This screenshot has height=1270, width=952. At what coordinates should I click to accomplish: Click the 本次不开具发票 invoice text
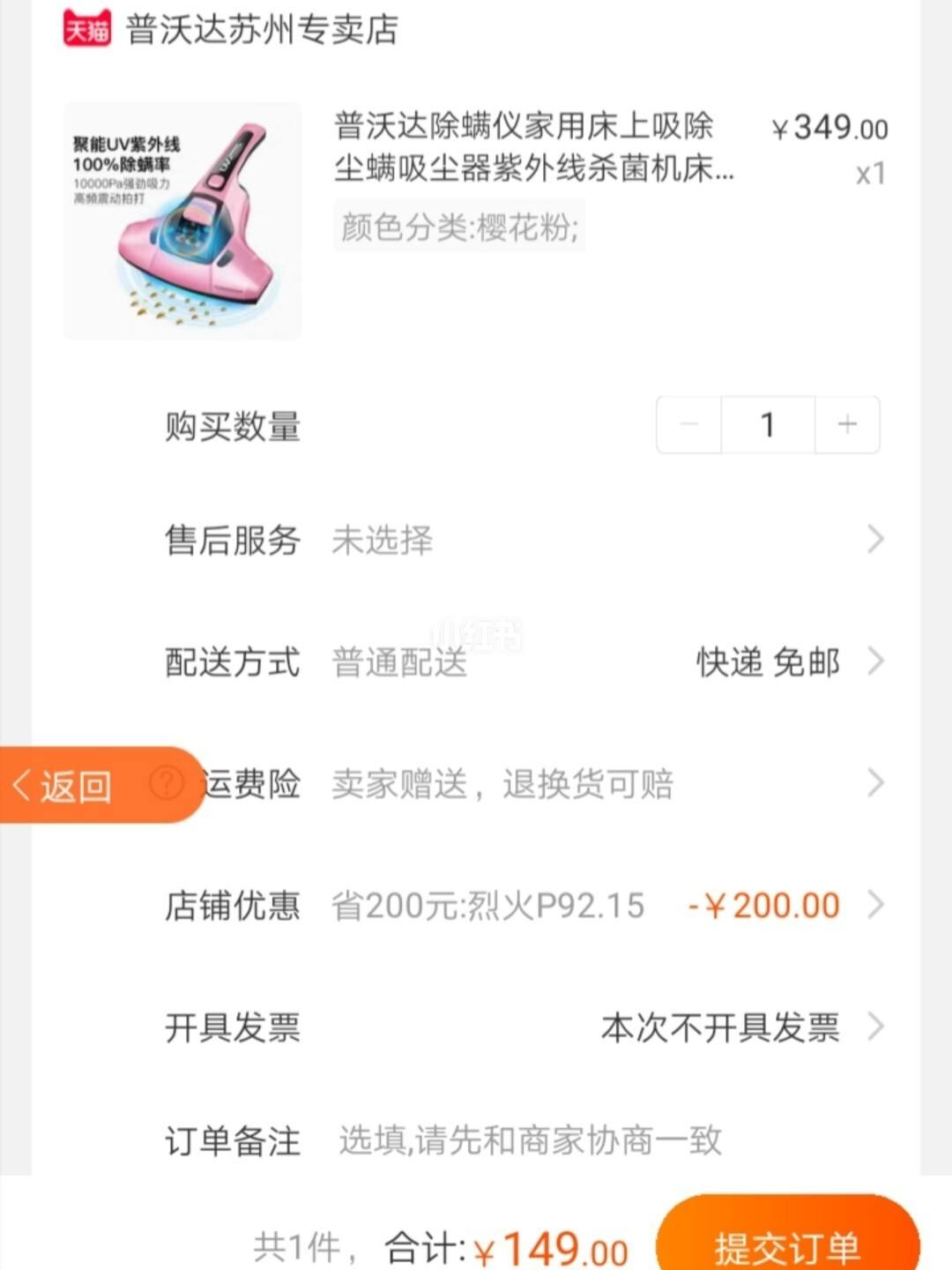coord(719,1026)
